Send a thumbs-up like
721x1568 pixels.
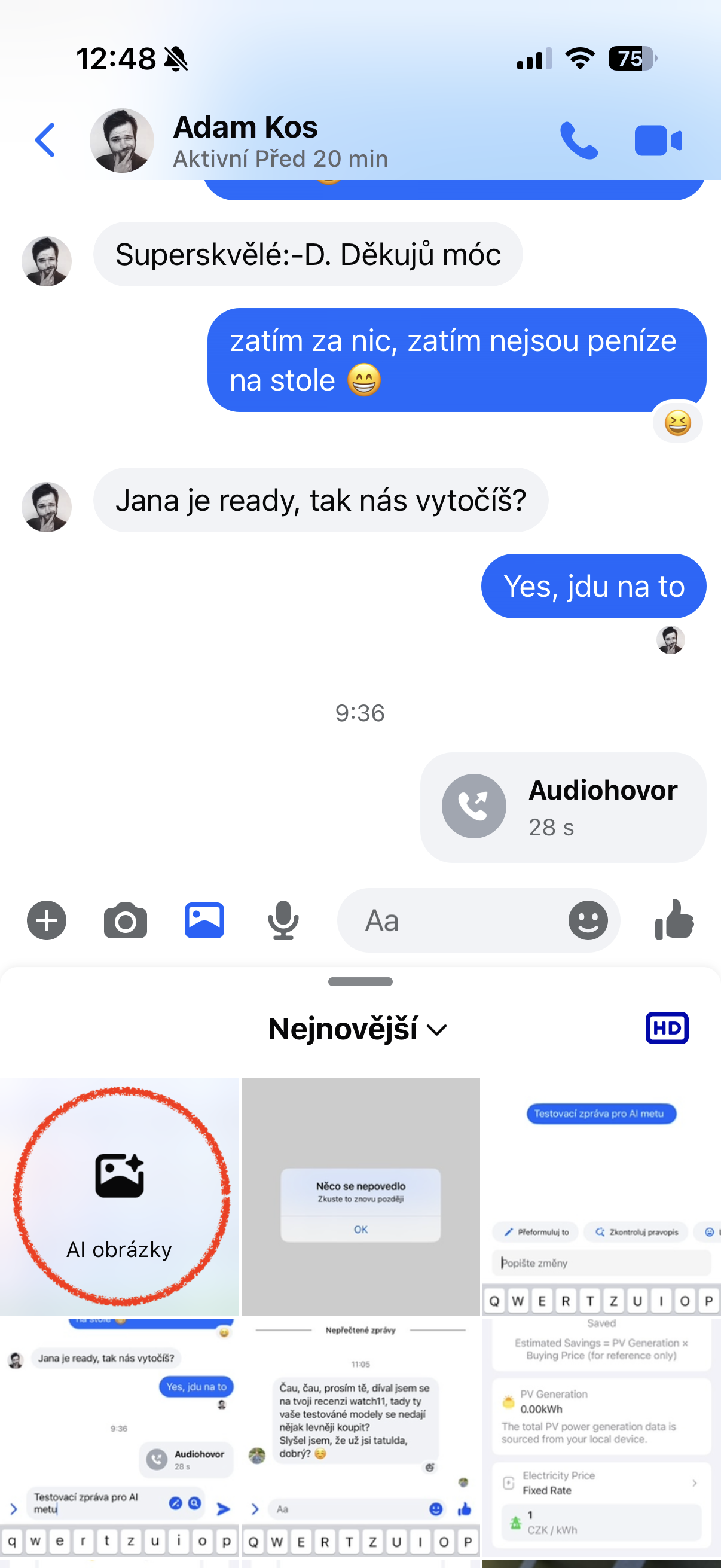[674, 920]
